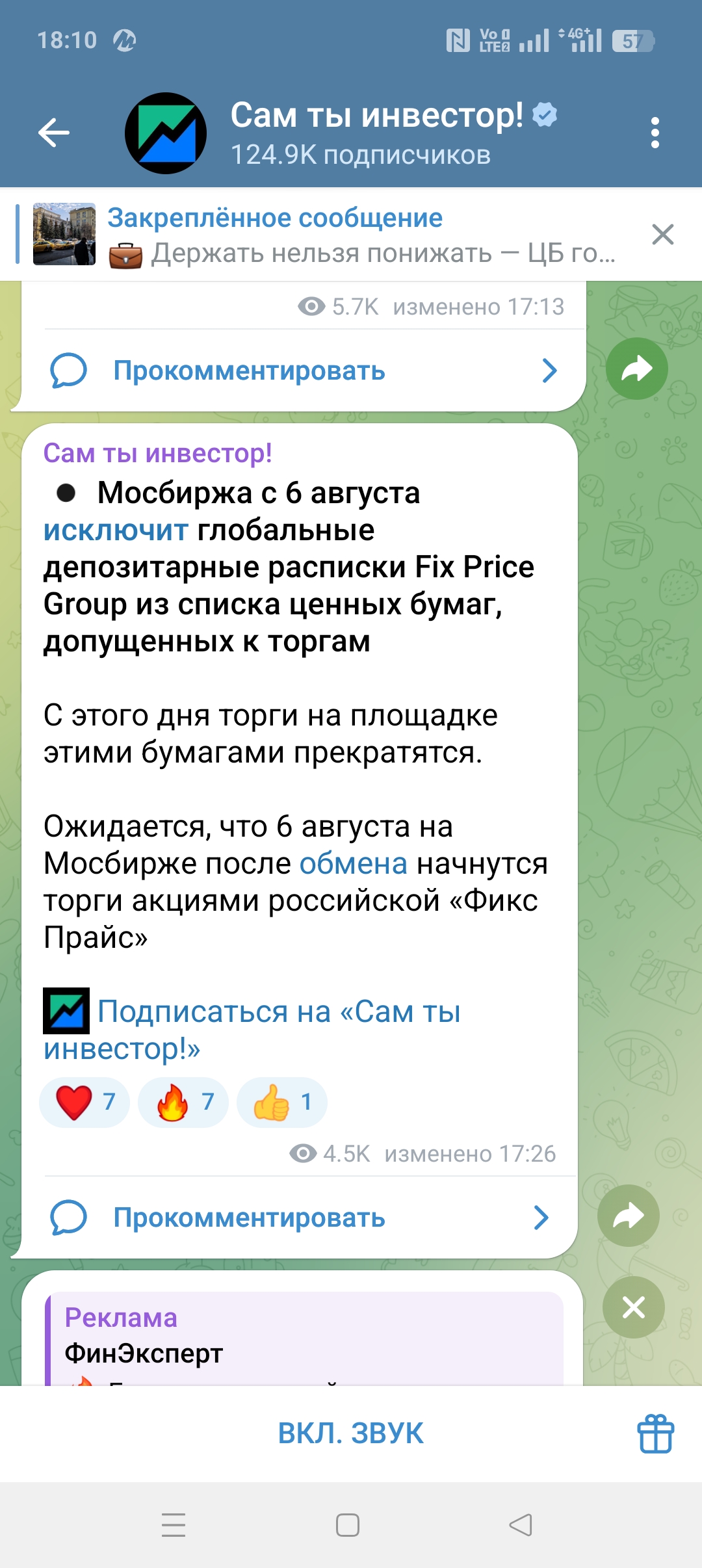
Task: React with the thumbs up
Action: click(282, 1102)
